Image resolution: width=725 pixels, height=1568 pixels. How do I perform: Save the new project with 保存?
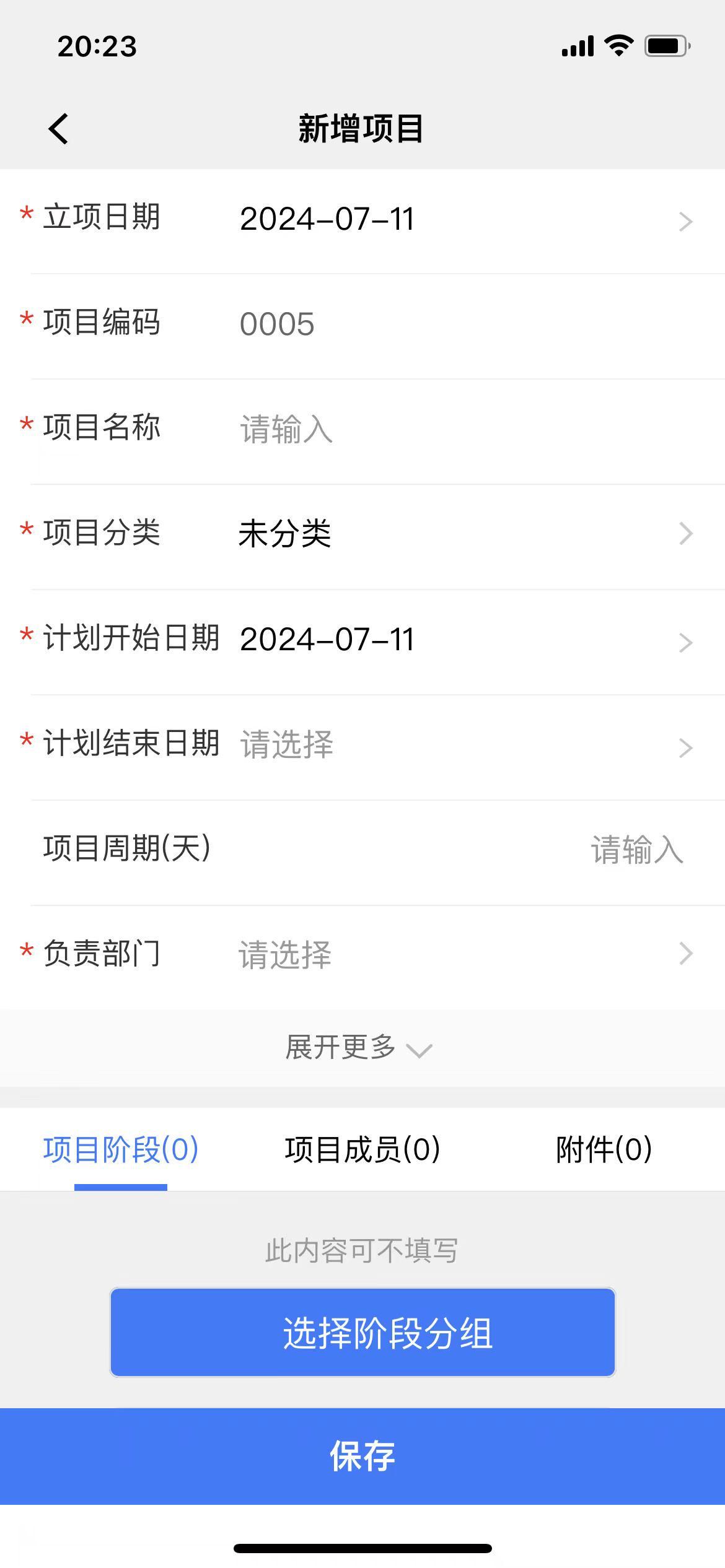pyautogui.click(x=362, y=1455)
